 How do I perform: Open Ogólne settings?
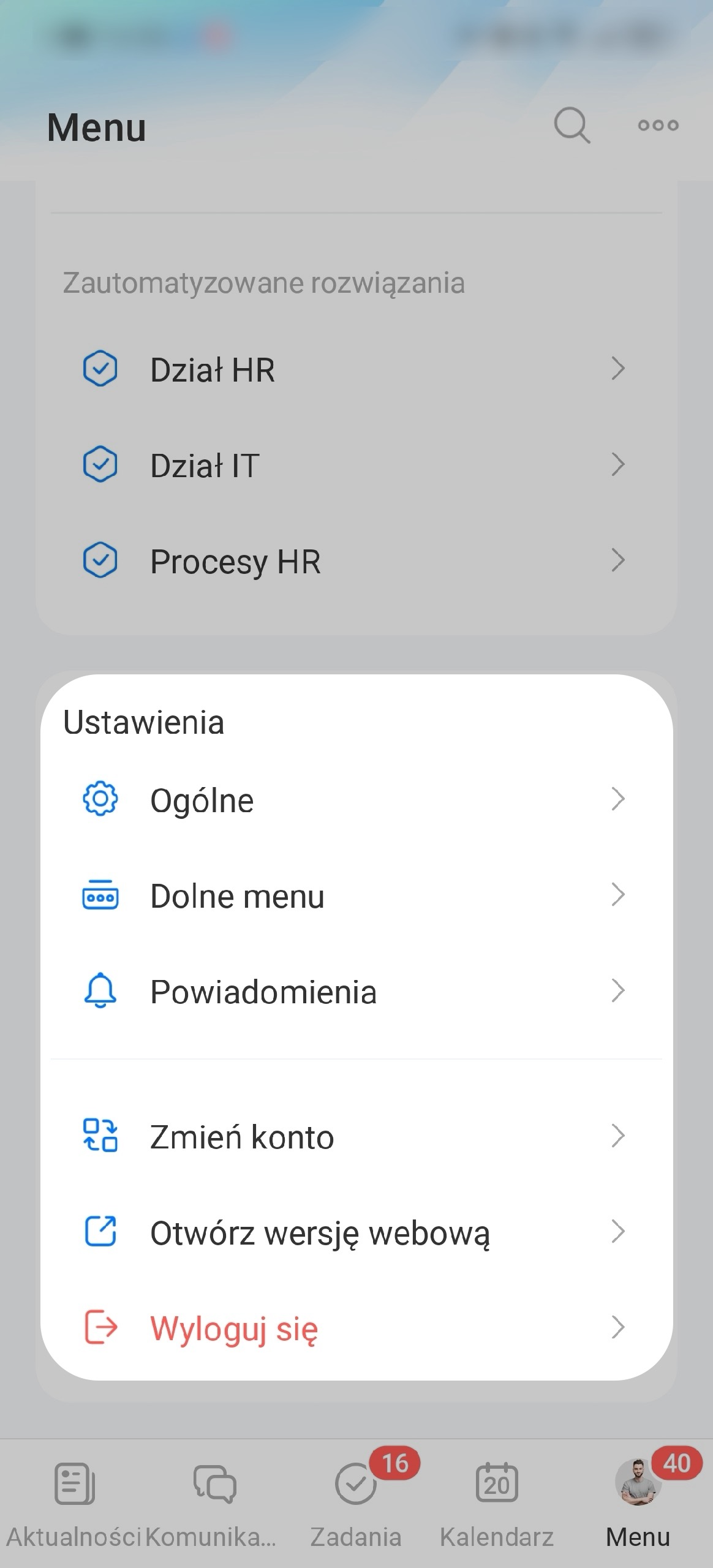355,800
